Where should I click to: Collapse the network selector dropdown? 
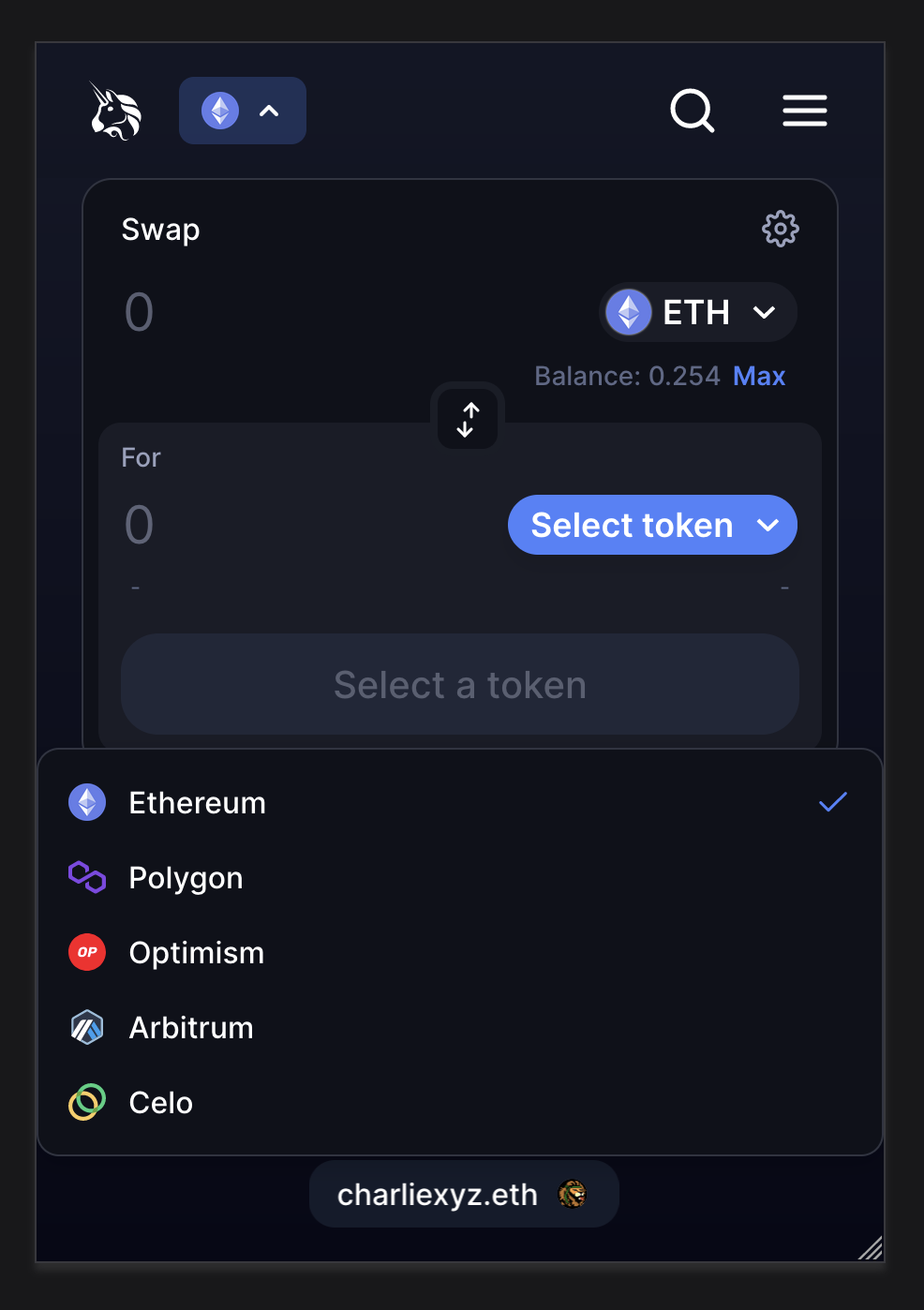coord(242,111)
